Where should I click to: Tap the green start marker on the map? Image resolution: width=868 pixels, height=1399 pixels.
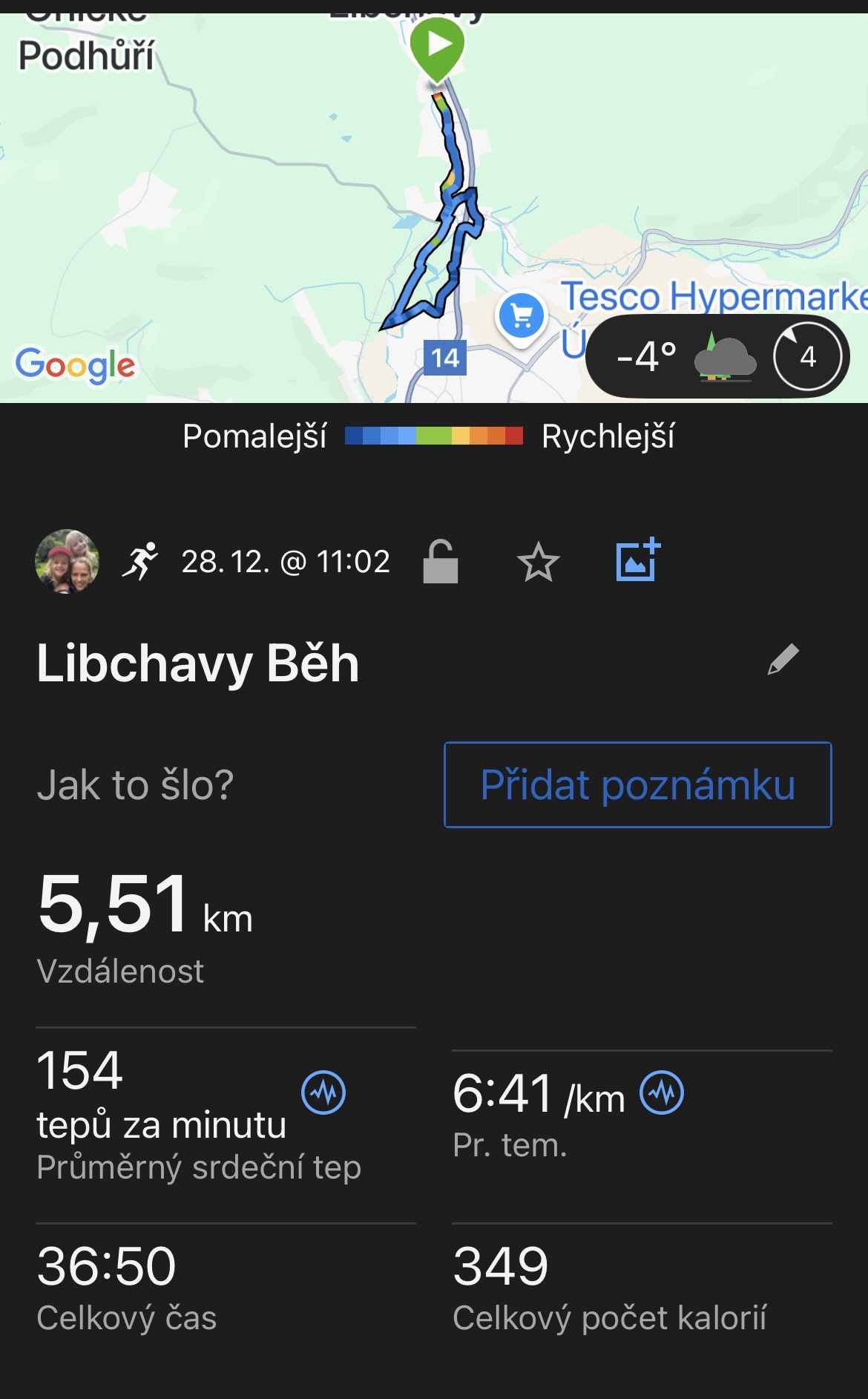click(437, 47)
